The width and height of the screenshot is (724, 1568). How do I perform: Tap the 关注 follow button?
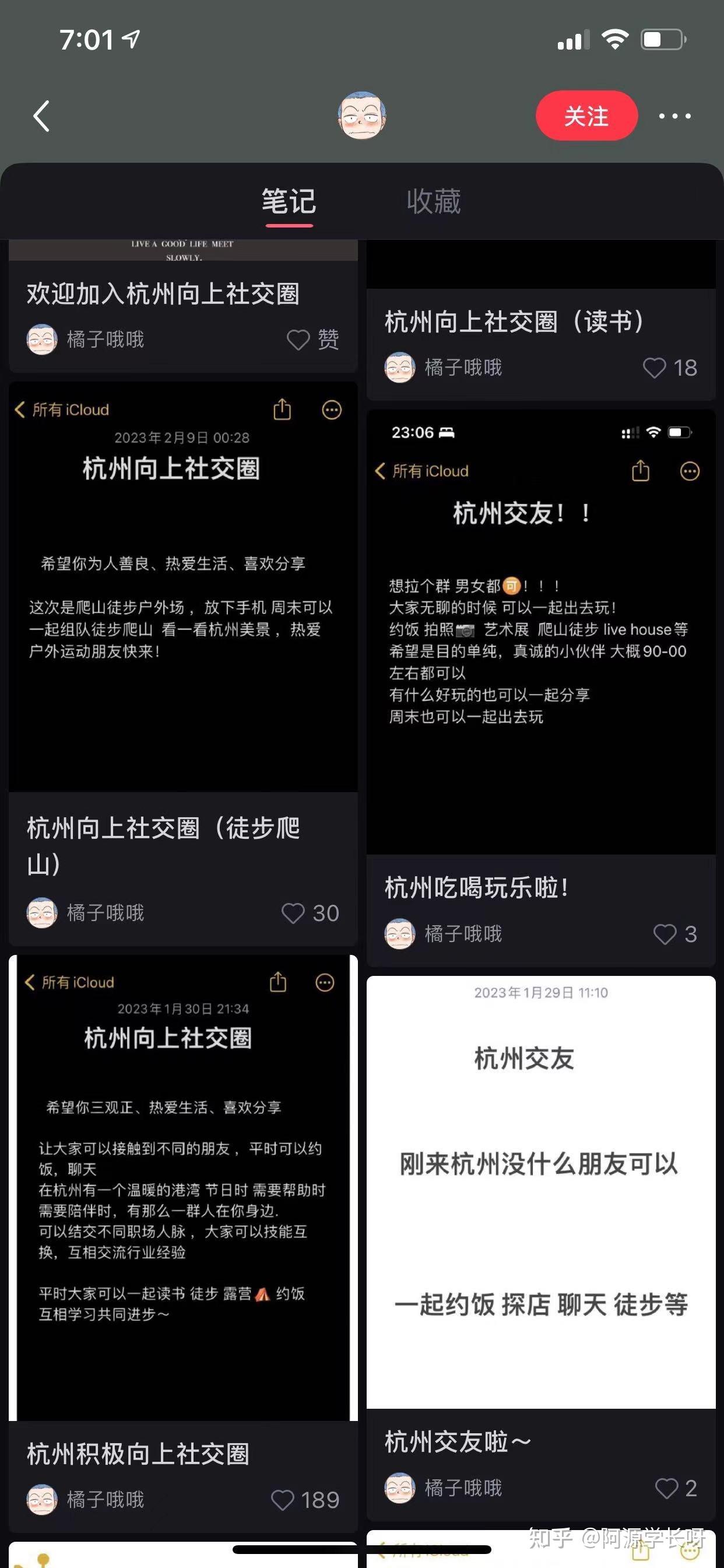(x=586, y=116)
